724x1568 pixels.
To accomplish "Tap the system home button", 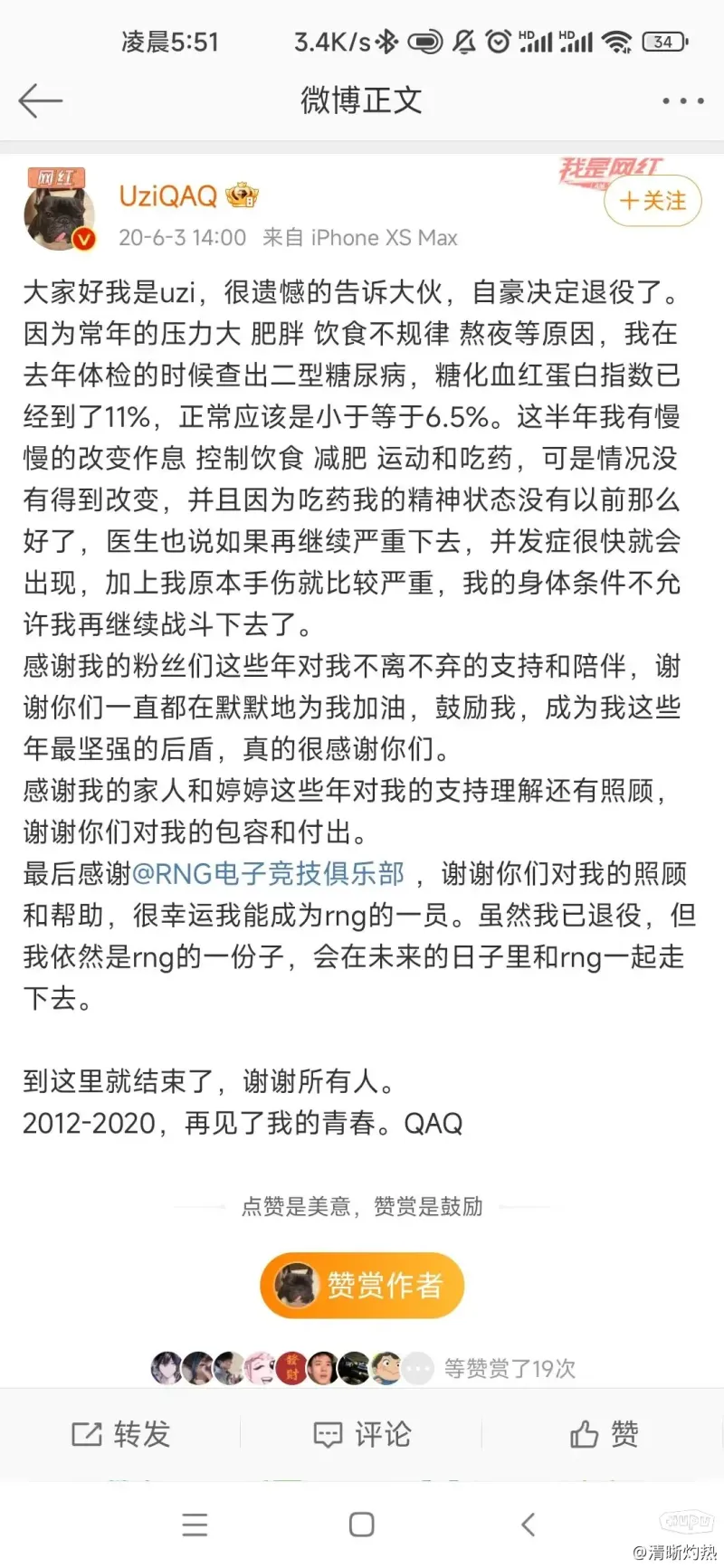I will (362, 1525).
